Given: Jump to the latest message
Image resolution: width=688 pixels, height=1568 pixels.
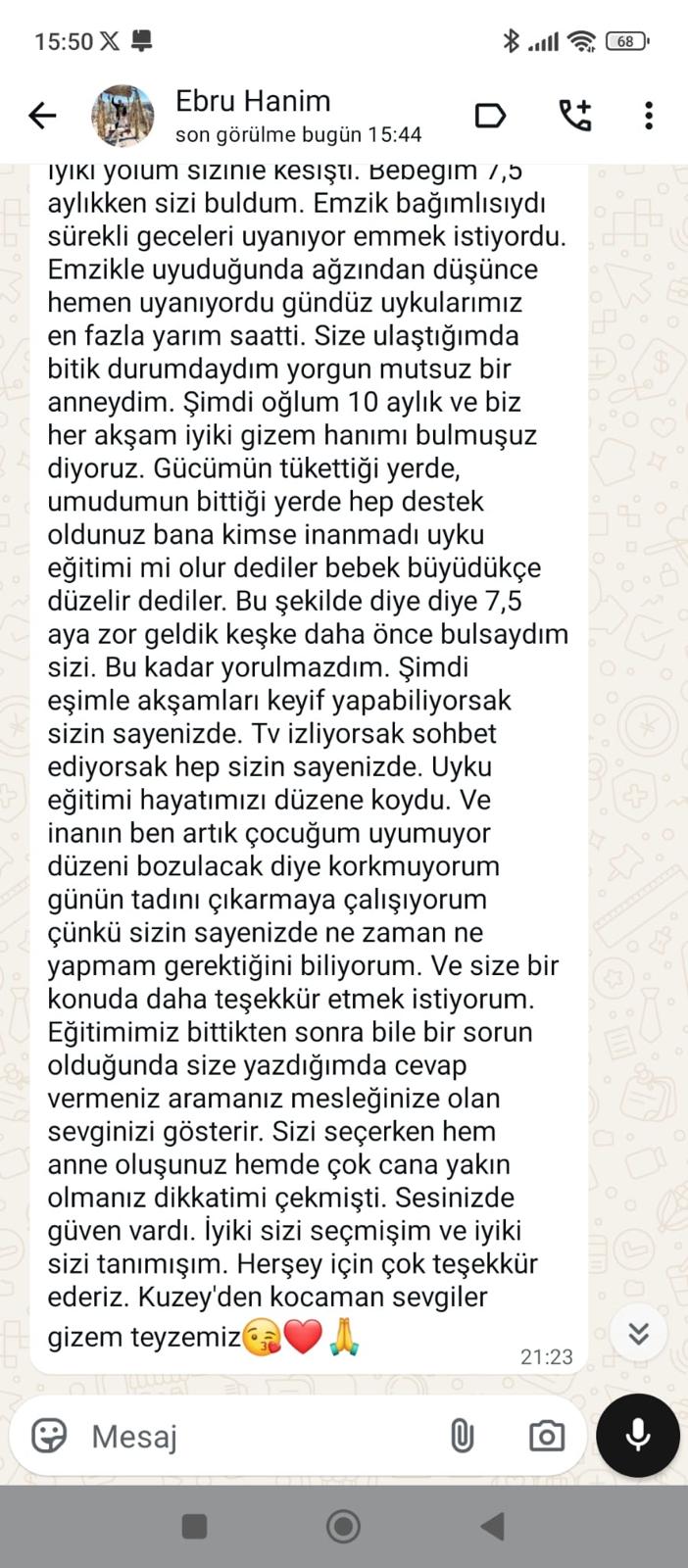Looking at the screenshot, I should click(x=639, y=1333).
